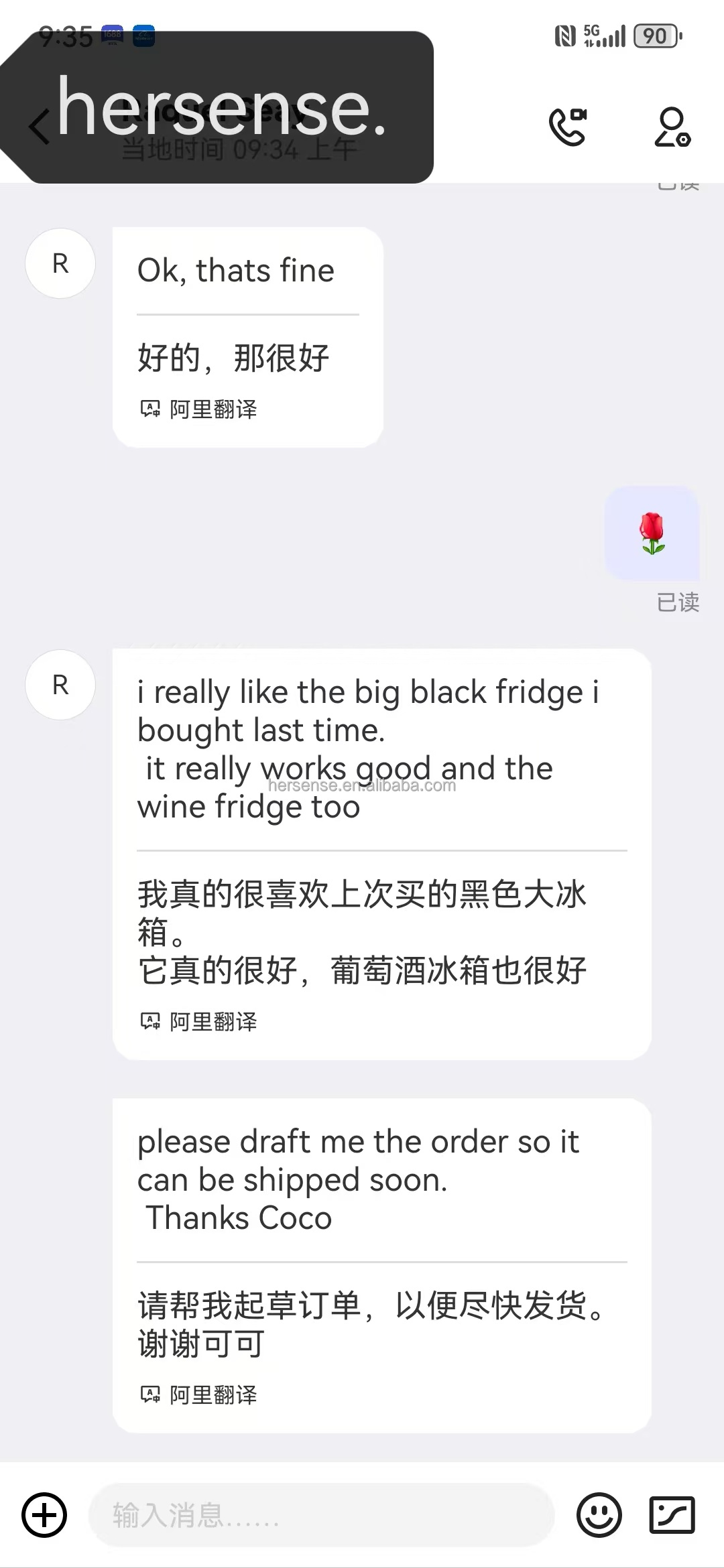Tap the '阿里翻译' label under the order request
The image size is (724, 1568).
[212, 1396]
